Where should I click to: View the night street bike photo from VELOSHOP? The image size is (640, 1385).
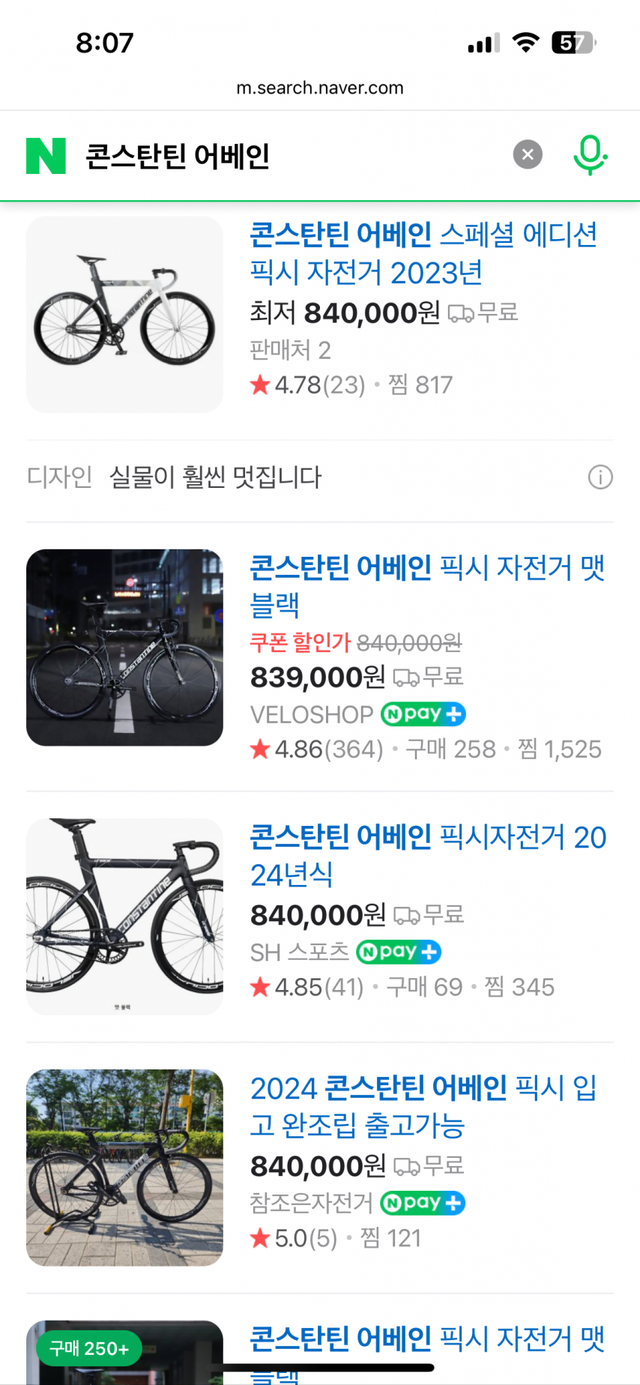click(125, 647)
